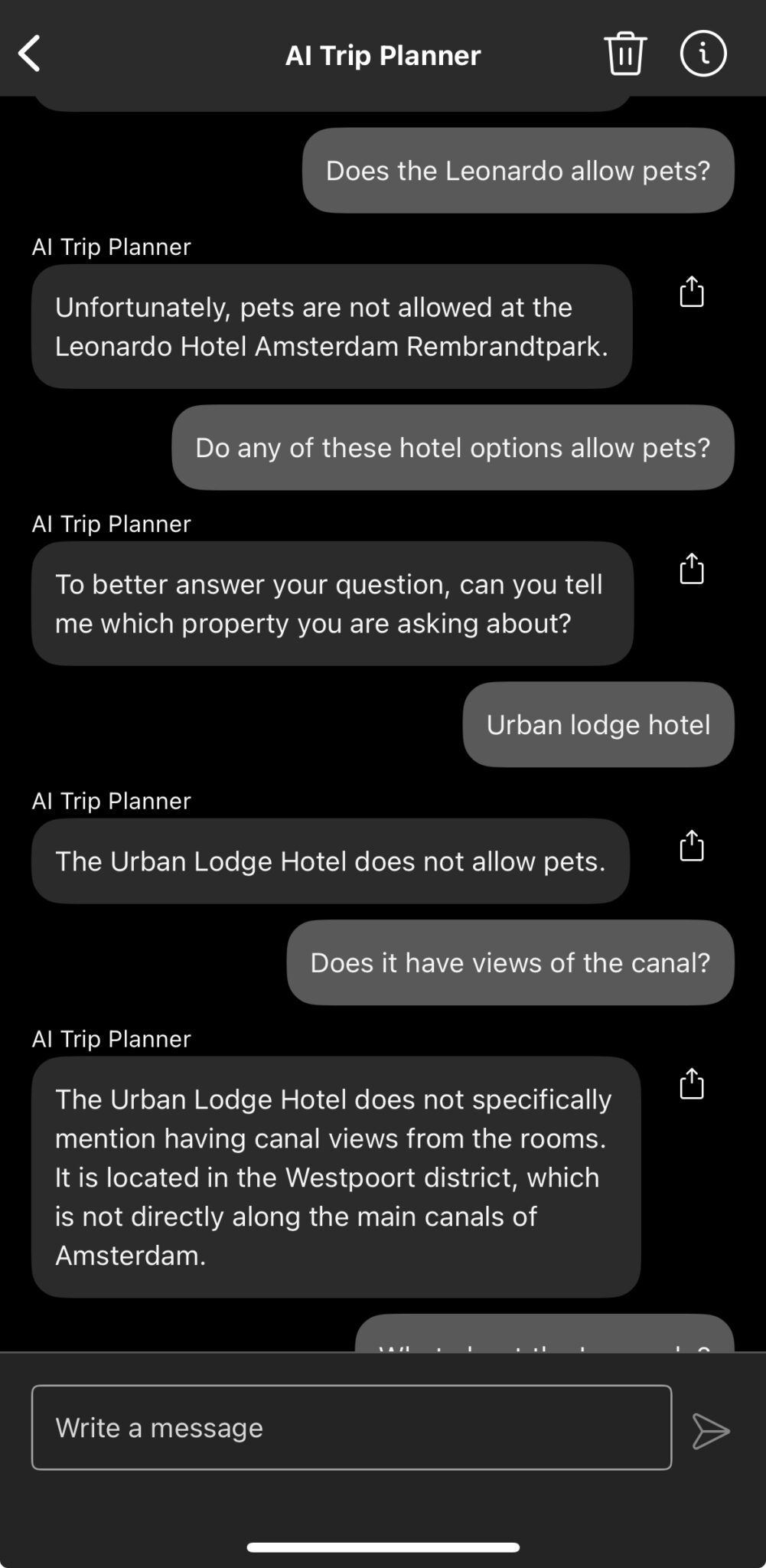Share the canal views reply
This screenshot has width=766, height=1568.
tap(692, 1084)
